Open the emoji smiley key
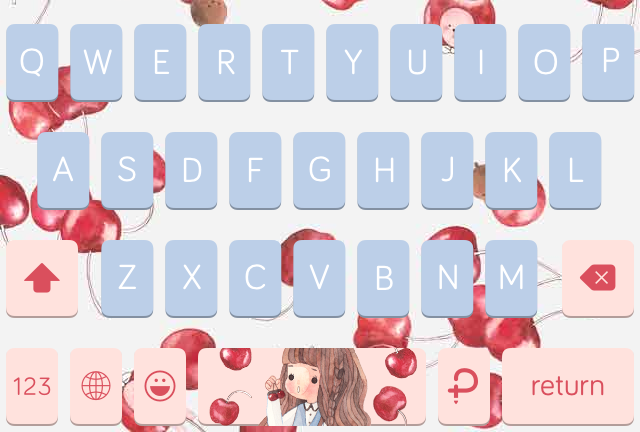640x432 pixels. click(160, 386)
